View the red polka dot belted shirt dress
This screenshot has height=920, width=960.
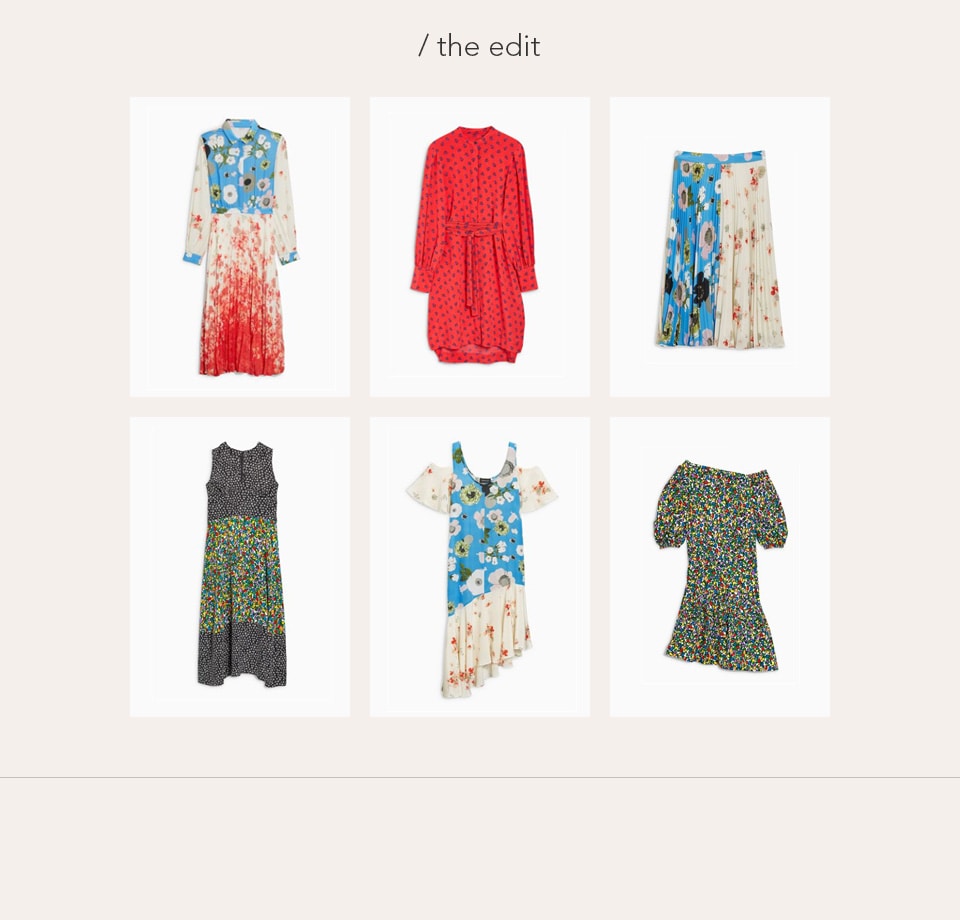click(x=480, y=247)
